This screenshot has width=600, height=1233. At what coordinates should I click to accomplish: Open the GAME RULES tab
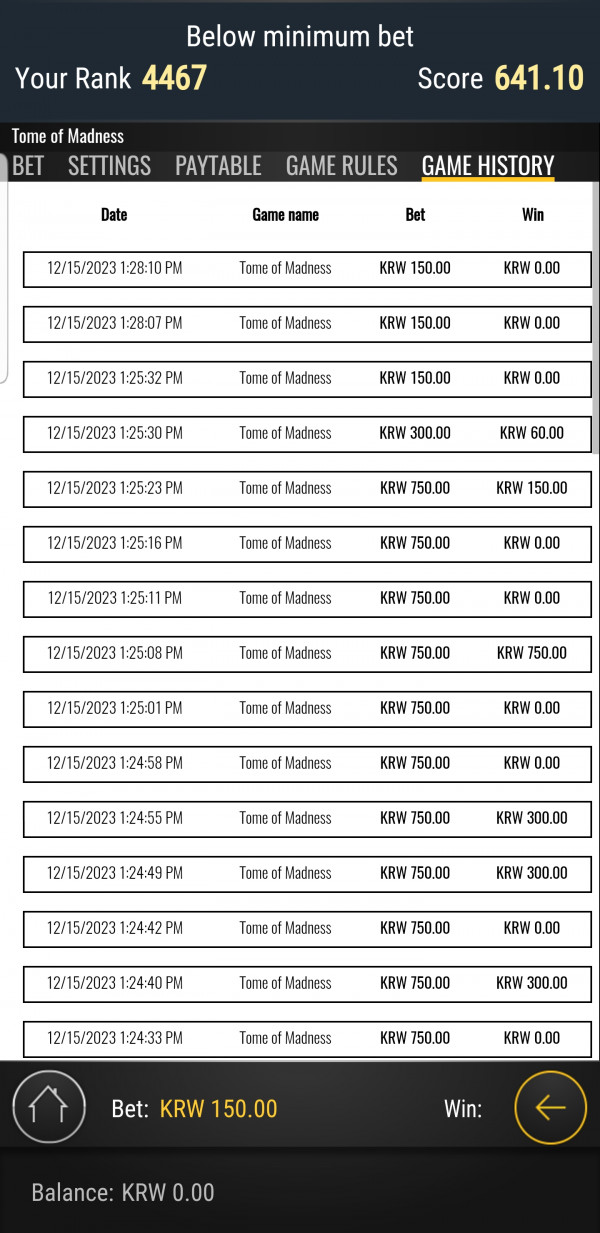tap(341, 166)
